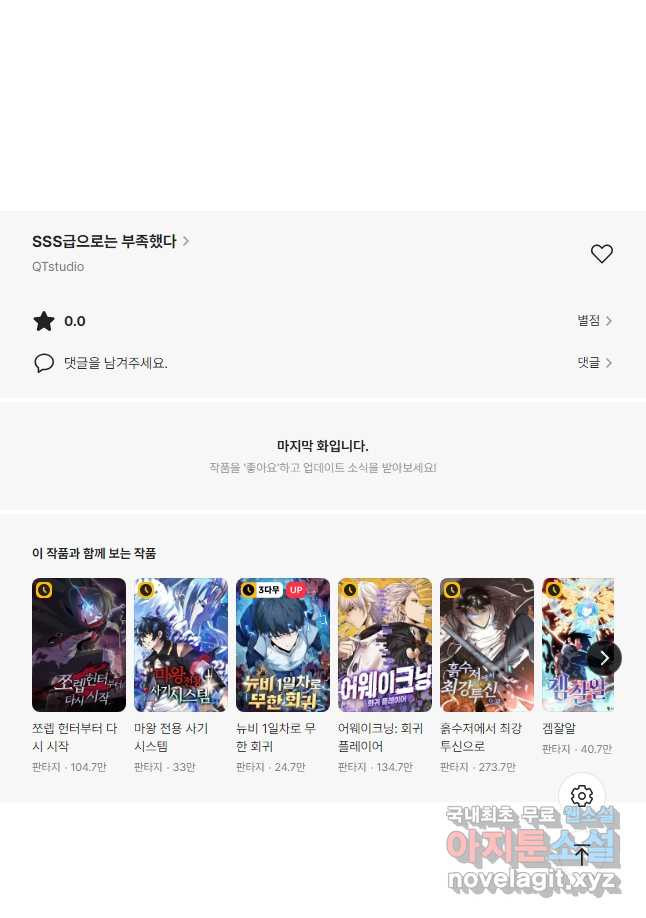Open 어웨이크닝: 회귀 플레이어

tap(385, 645)
